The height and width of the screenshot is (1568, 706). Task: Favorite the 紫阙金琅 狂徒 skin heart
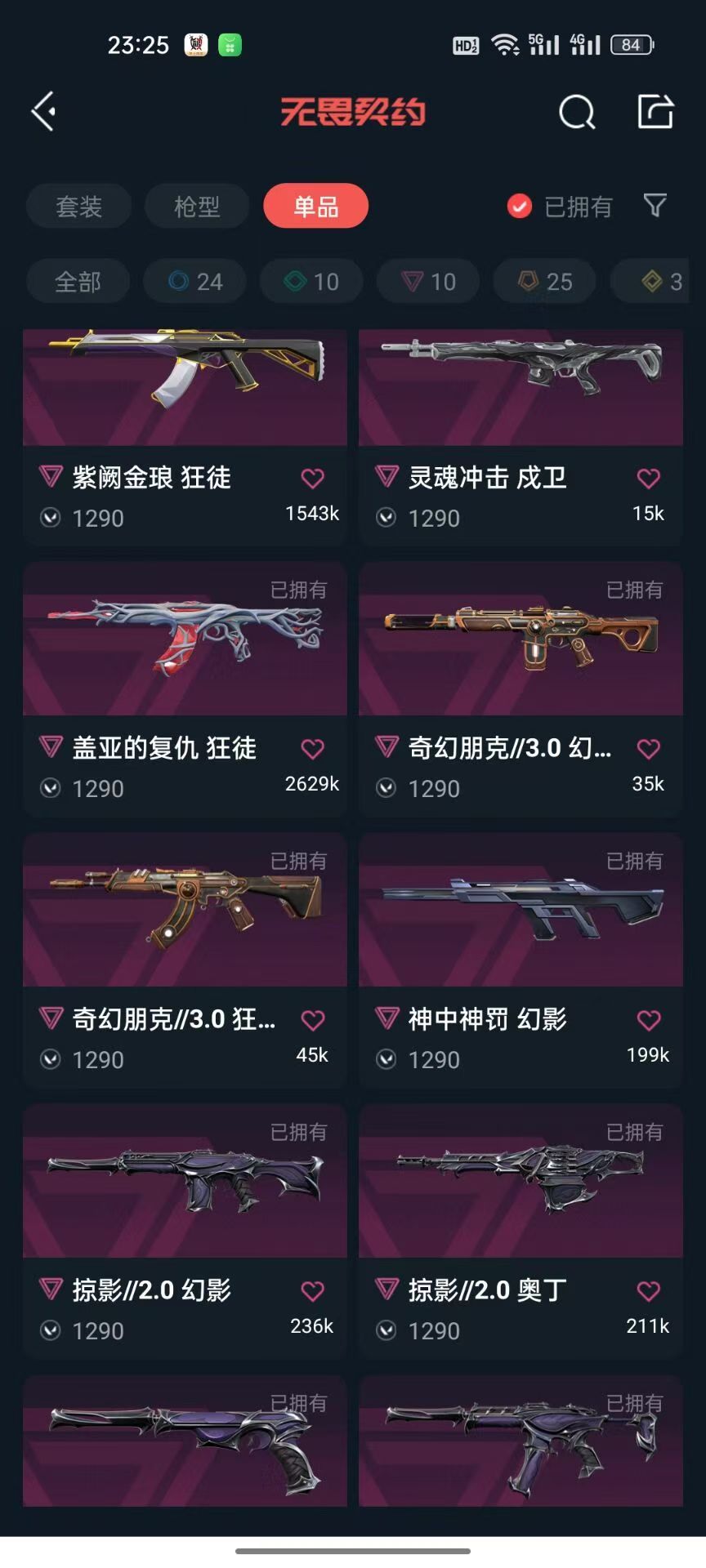[x=313, y=479]
